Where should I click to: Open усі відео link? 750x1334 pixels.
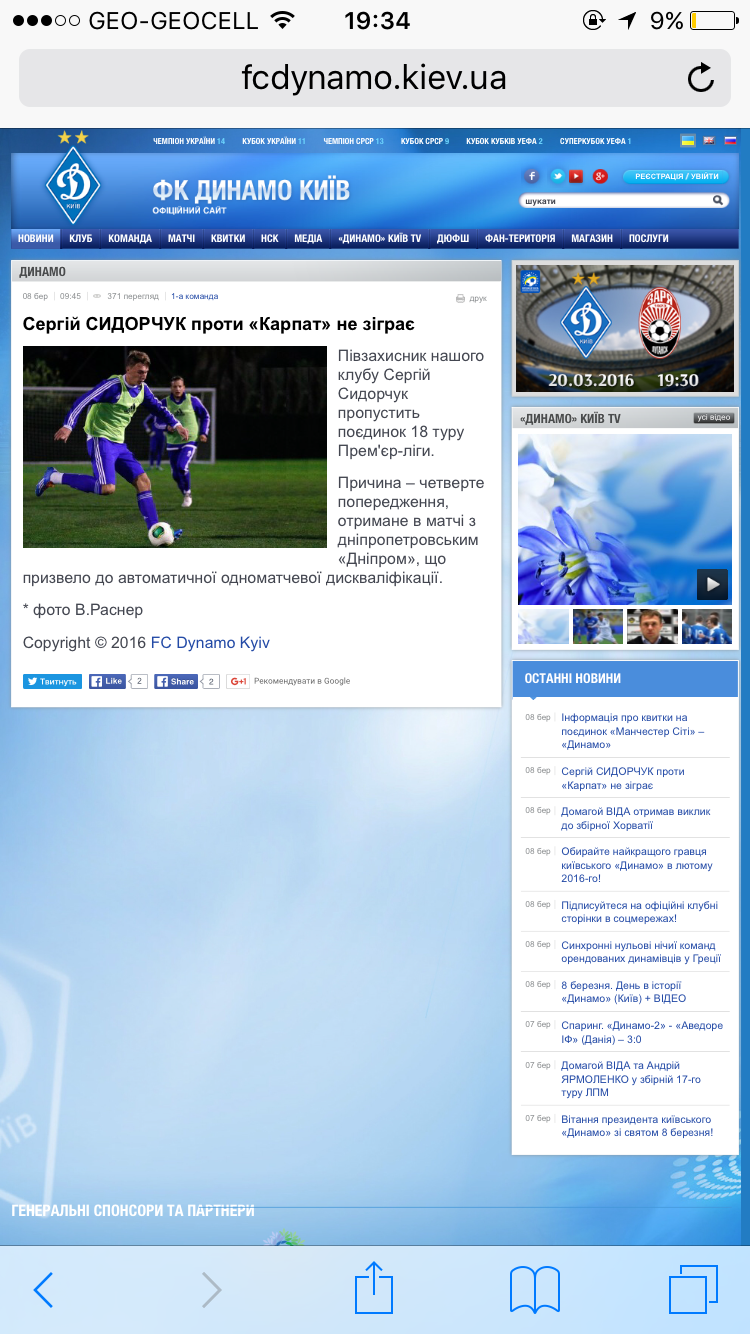713,418
